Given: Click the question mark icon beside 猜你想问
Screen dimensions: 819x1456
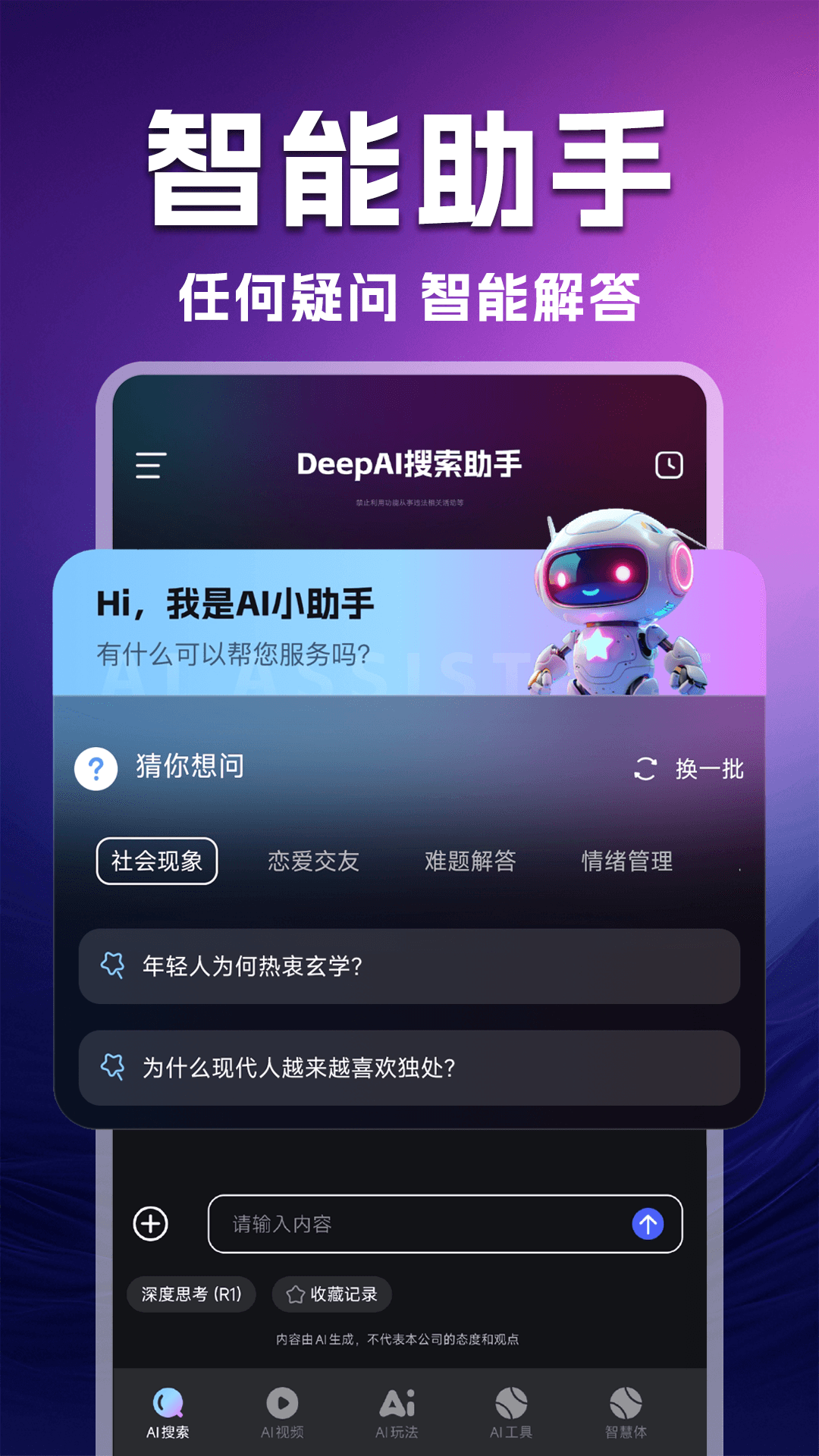Looking at the screenshot, I should (x=94, y=768).
